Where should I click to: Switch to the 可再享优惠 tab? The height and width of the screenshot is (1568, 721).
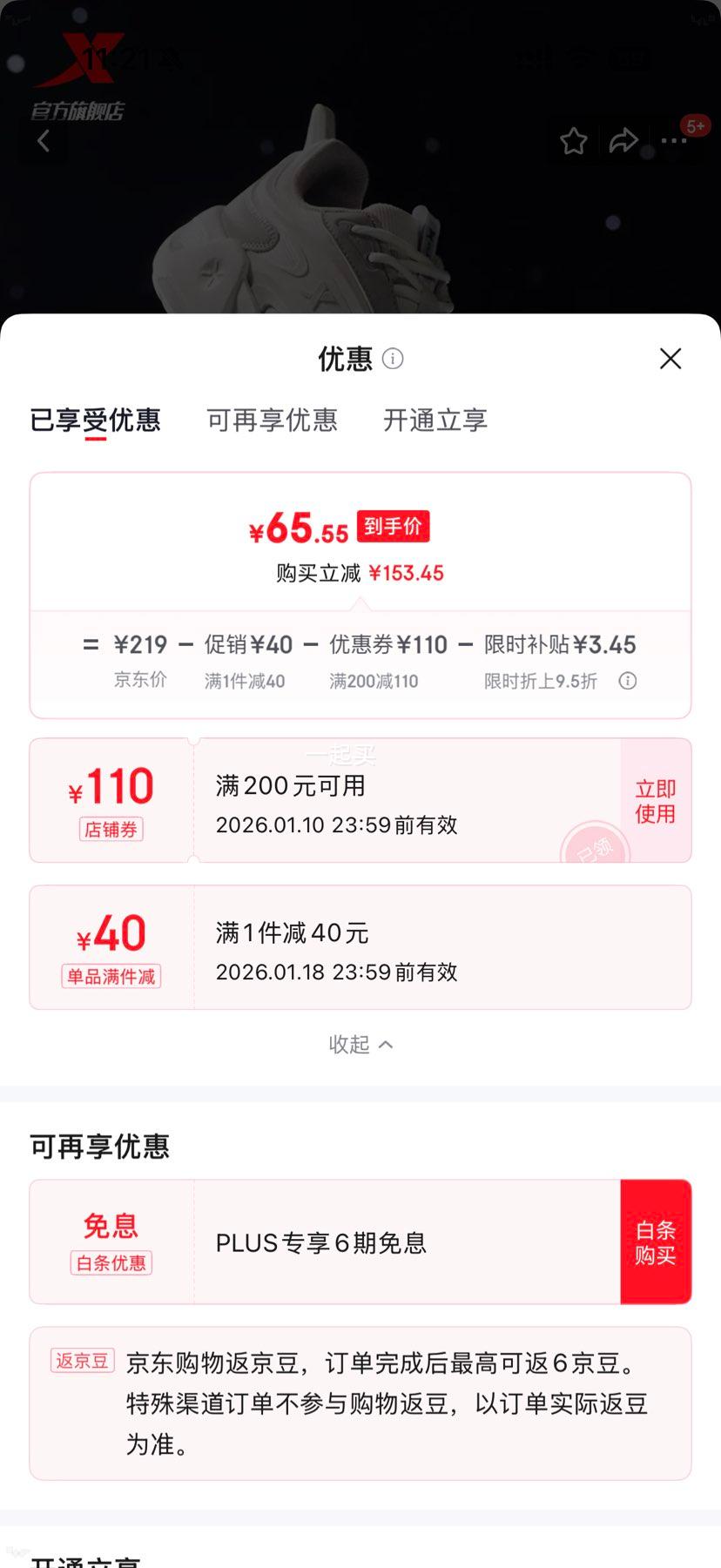pyautogui.click(x=272, y=421)
